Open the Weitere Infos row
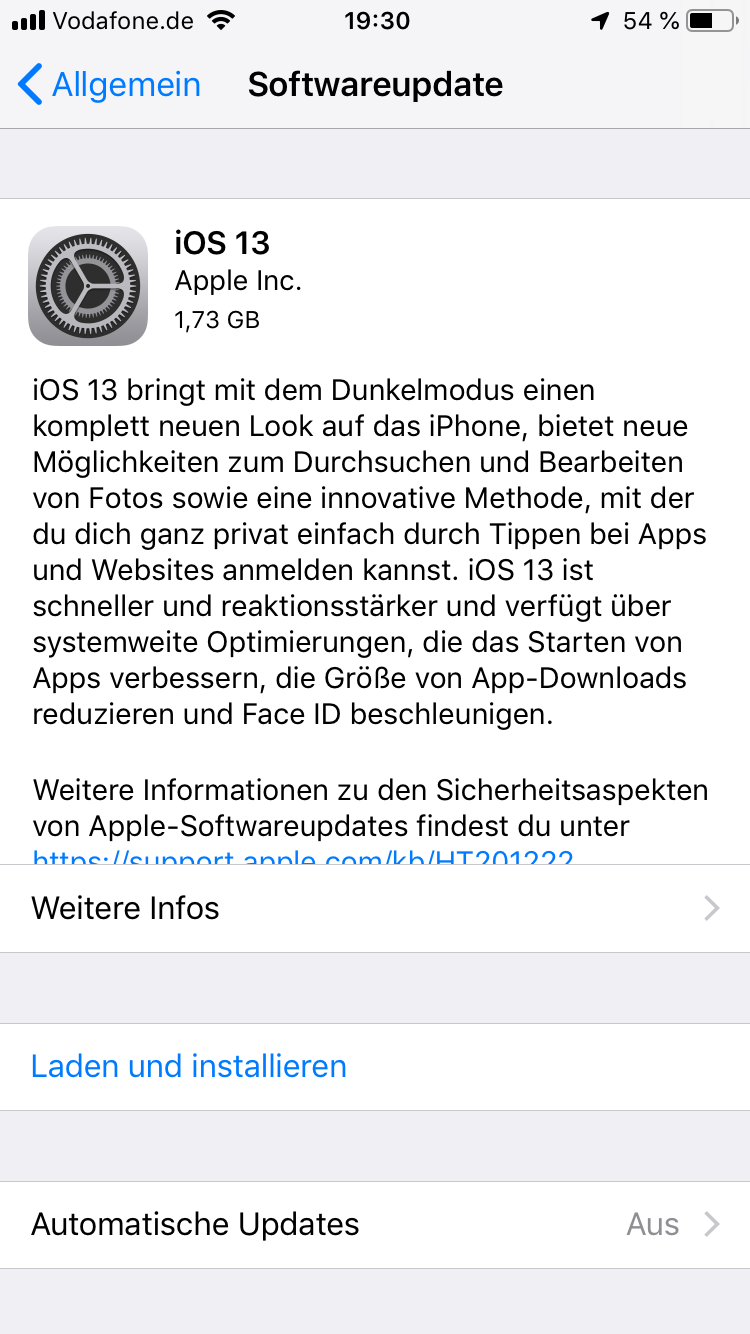 point(375,908)
